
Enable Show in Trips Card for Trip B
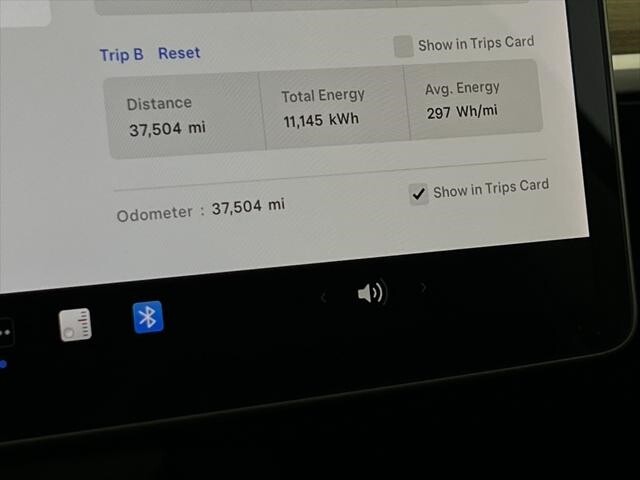click(403, 46)
